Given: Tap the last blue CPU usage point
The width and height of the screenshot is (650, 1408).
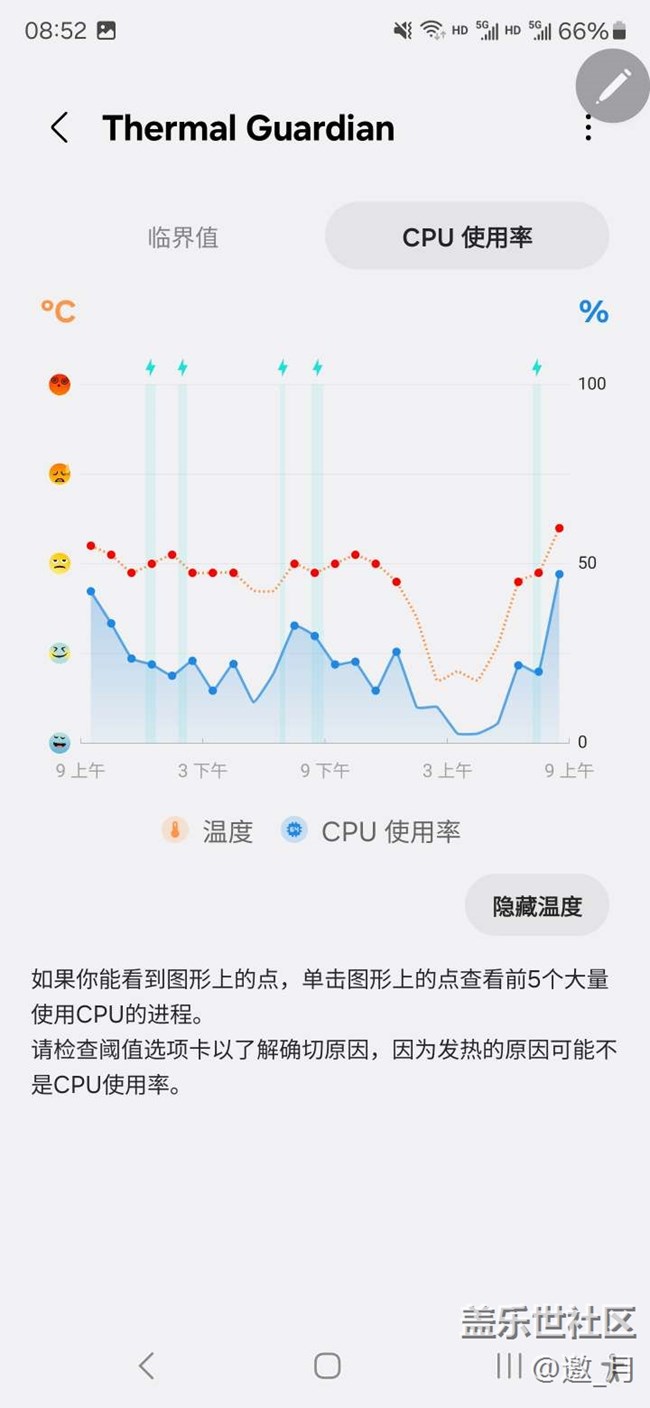Looking at the screenshot, I should (559, 574).
